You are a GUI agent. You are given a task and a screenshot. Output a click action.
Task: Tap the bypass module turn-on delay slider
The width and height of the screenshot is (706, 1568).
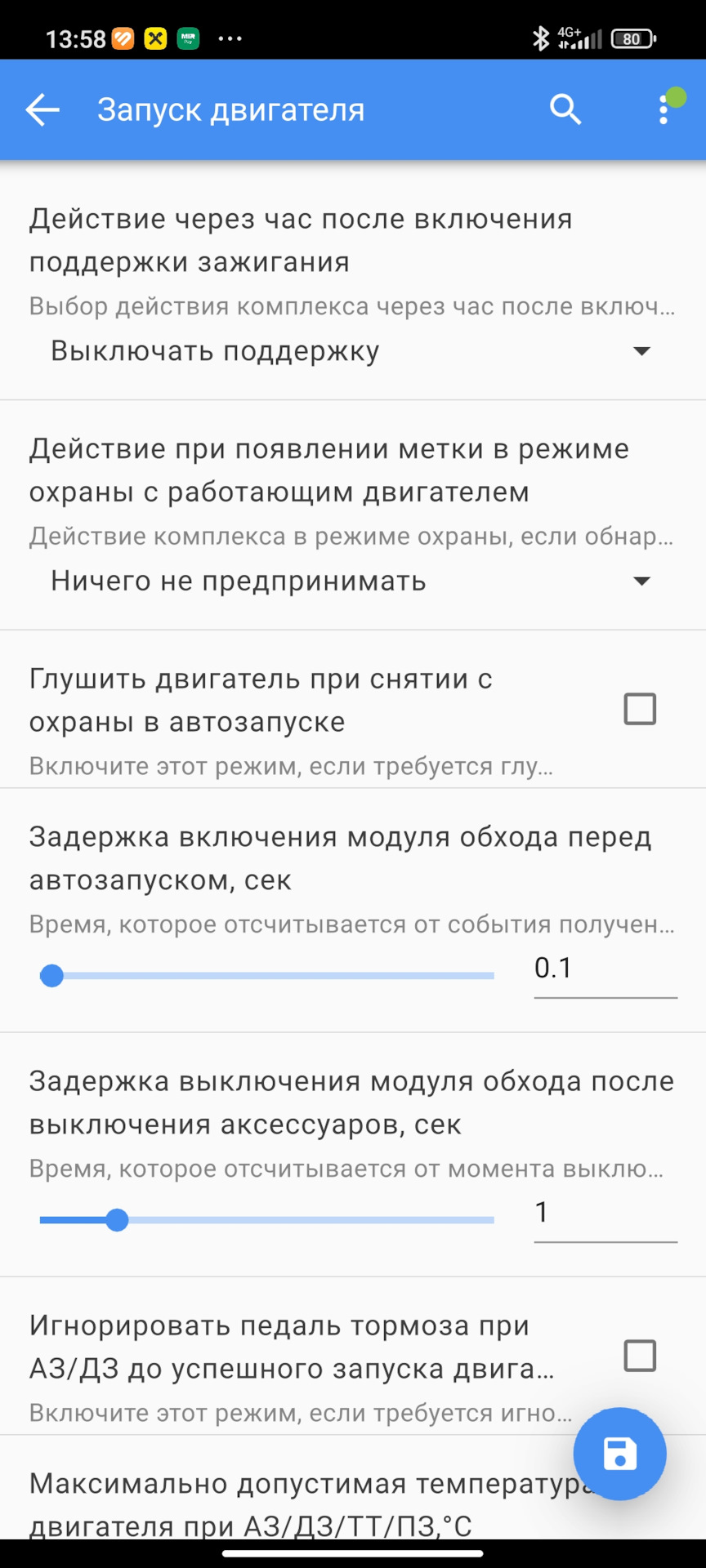pyautogui.click(x=267, y=976)
